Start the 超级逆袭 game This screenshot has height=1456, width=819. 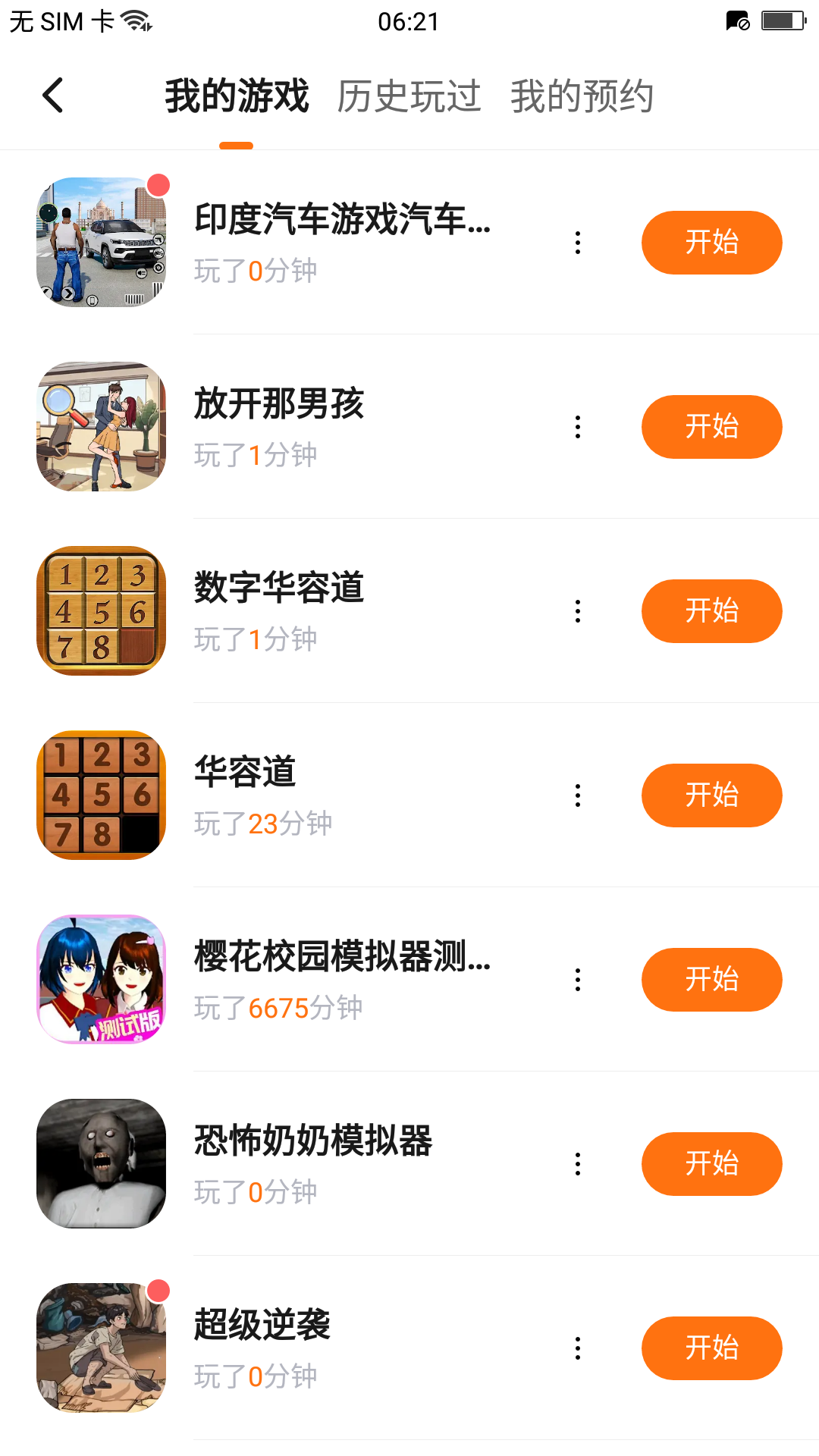tap(711, 1348)
